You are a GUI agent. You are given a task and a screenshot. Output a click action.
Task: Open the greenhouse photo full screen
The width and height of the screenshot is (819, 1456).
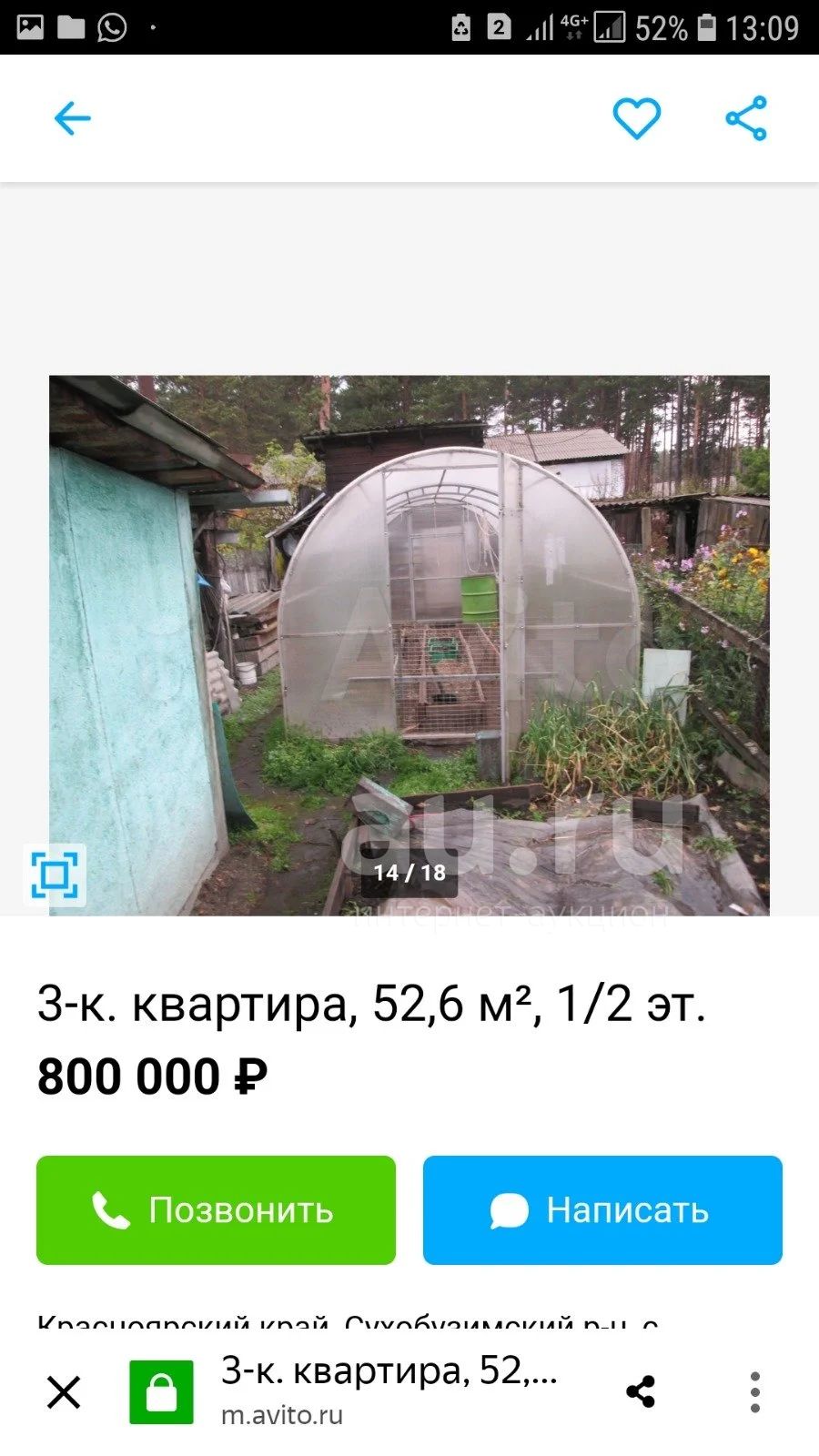pos(409,645)
